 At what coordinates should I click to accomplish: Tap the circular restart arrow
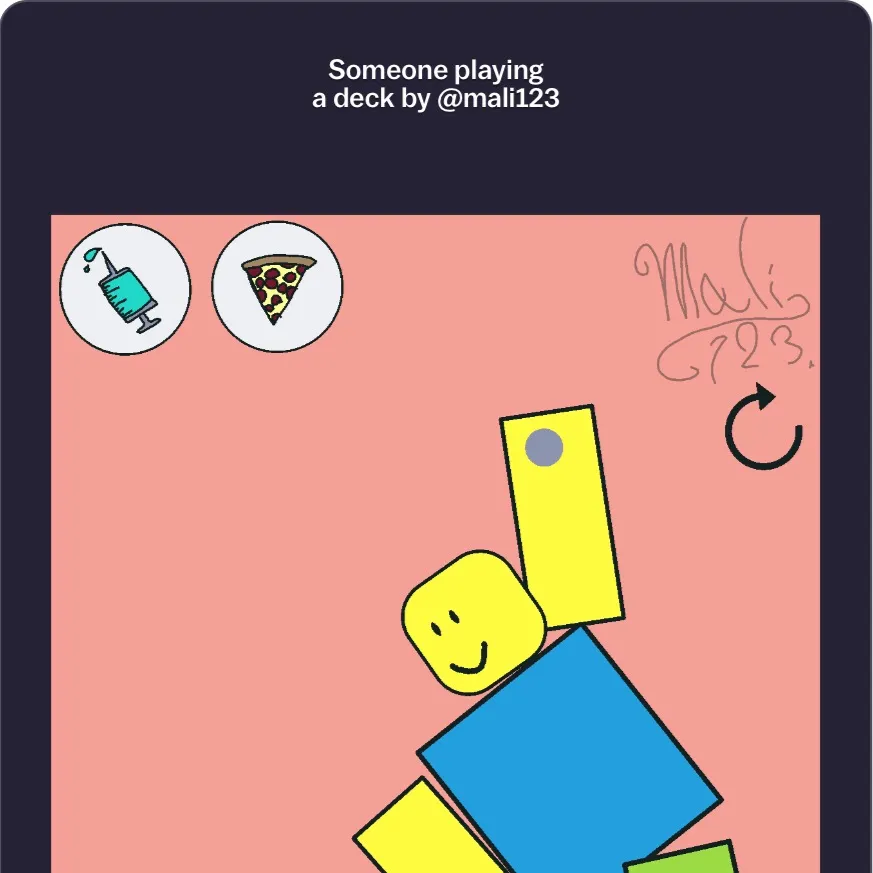coord(763,429)
